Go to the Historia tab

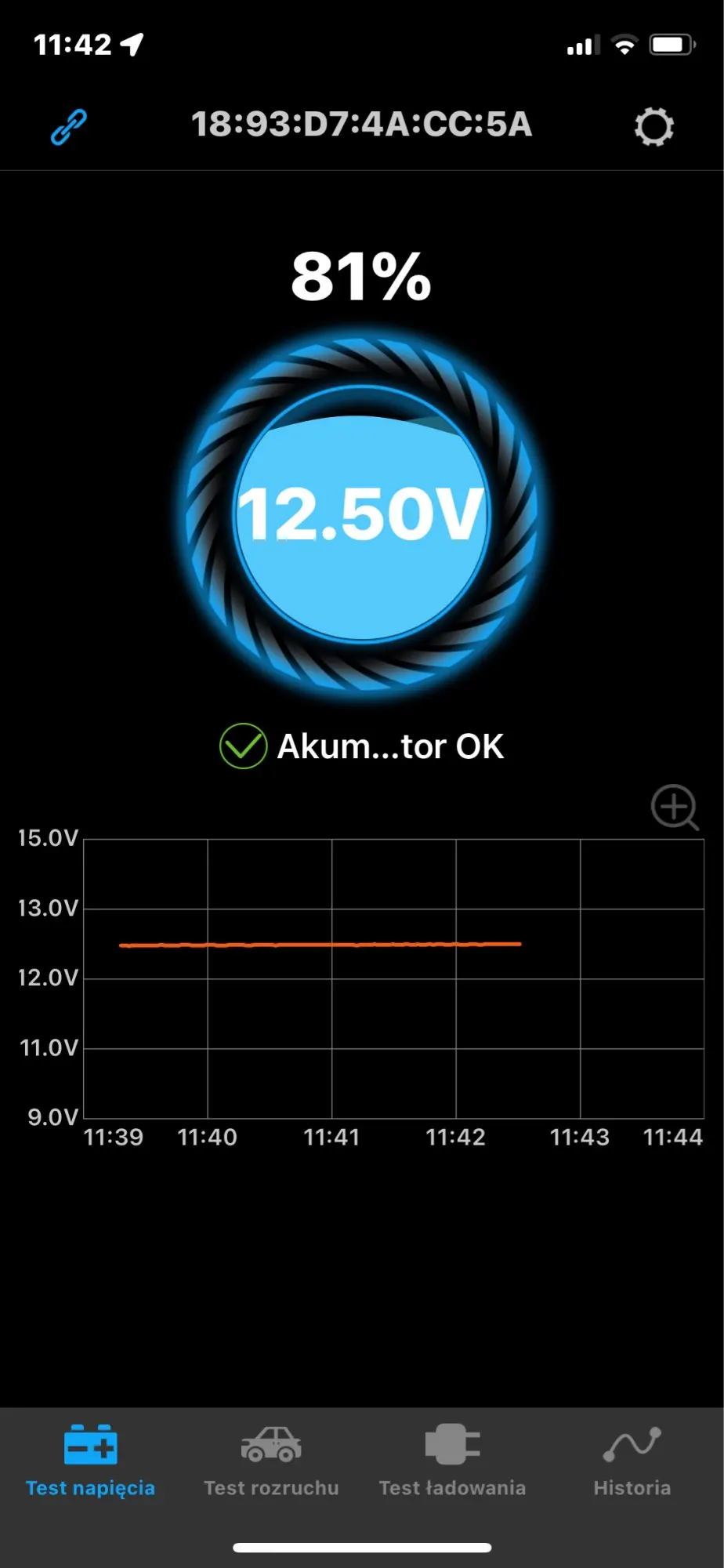[x=632, y=1461]
